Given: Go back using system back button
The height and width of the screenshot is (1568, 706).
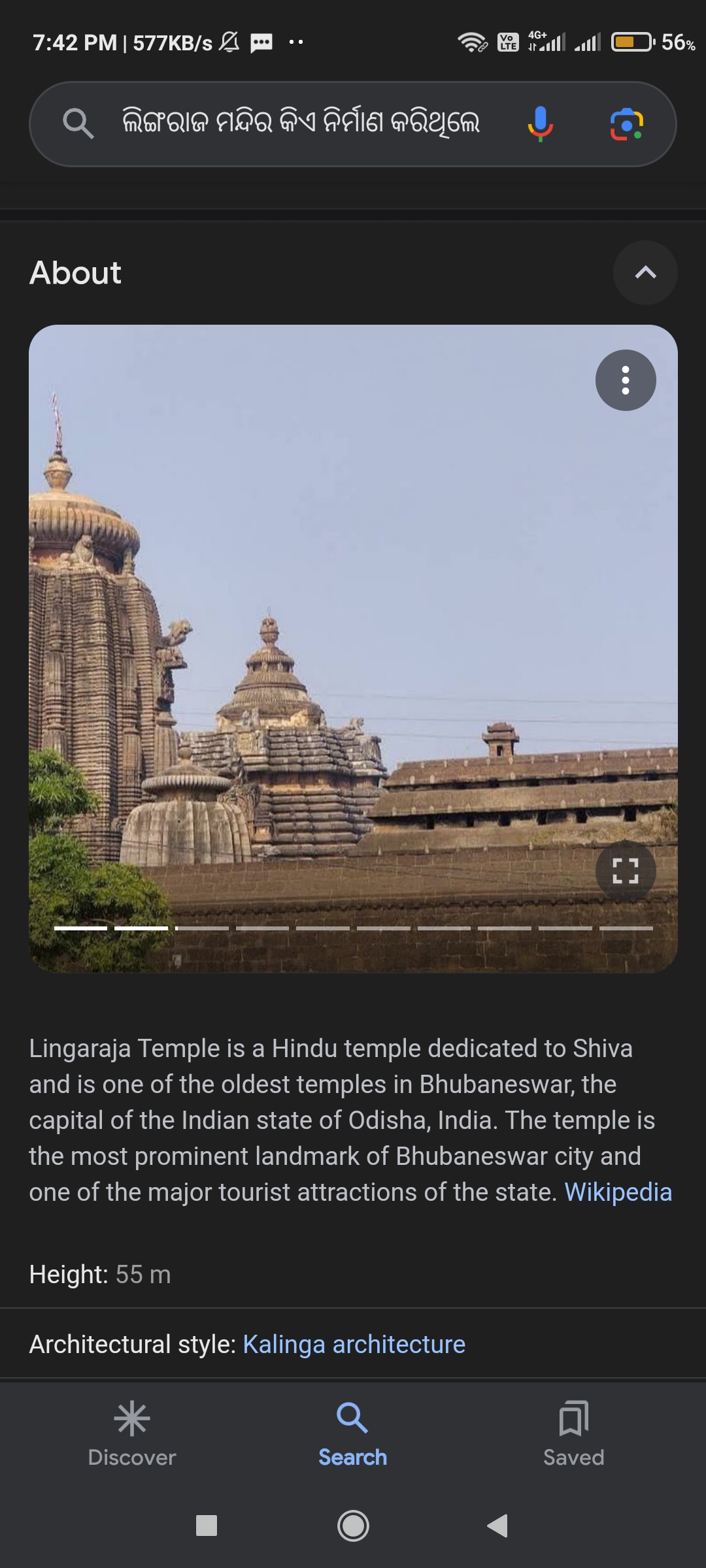Looking at the screenshot, I should [x=498, y=1526].
